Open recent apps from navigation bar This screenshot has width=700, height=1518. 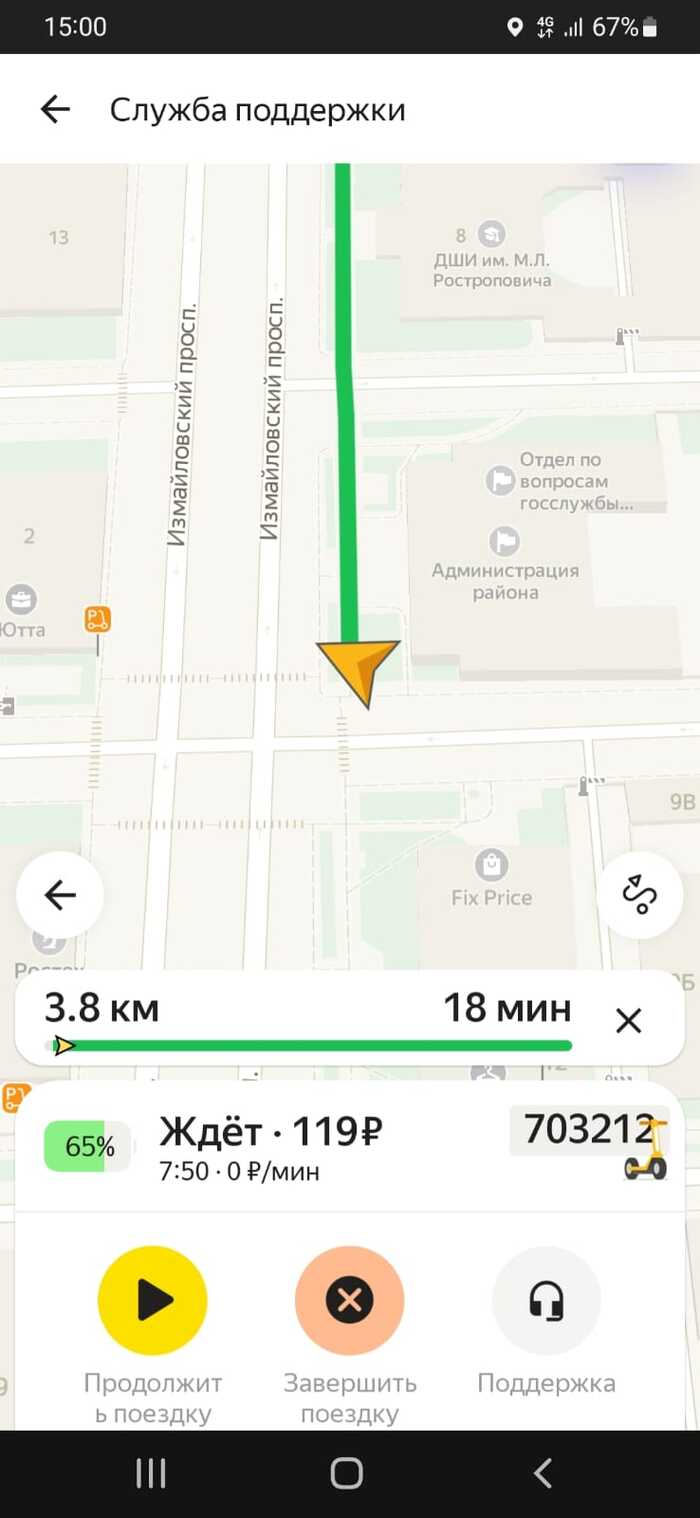[151, 1473]
